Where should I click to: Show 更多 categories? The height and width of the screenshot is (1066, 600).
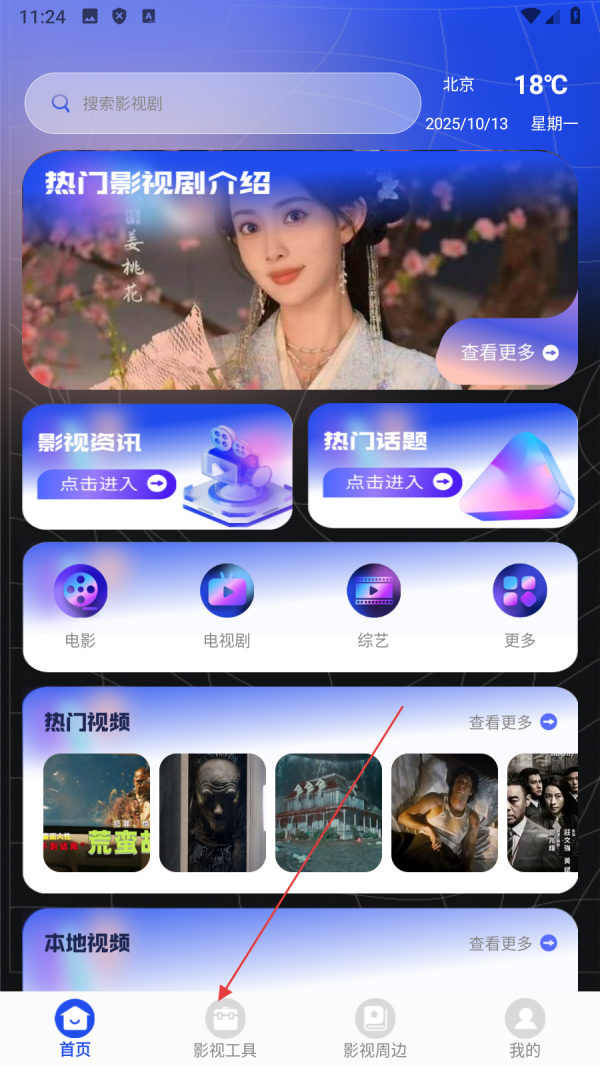point(520,605)
